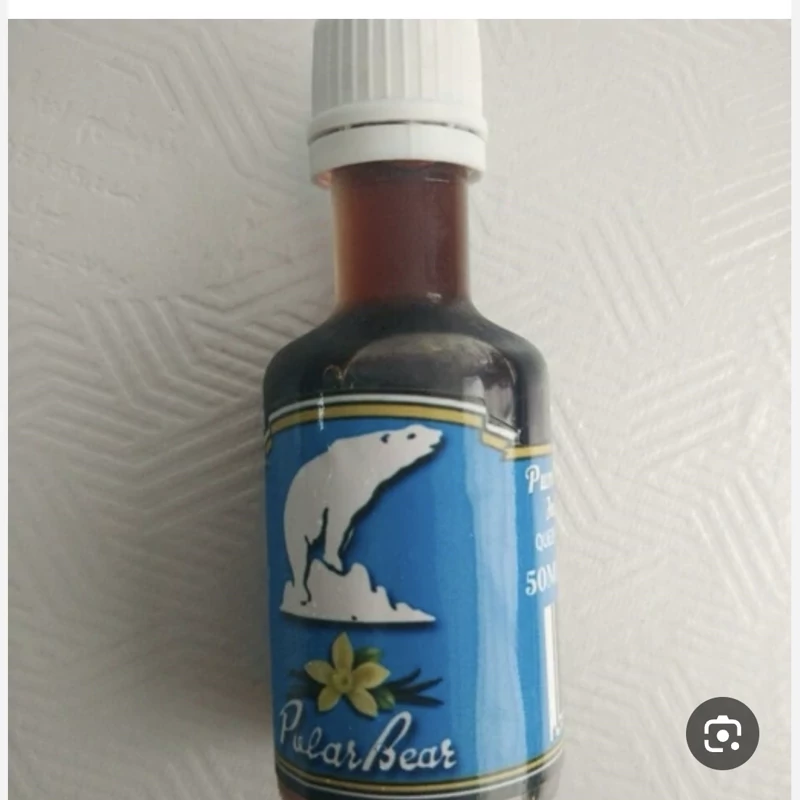Search this image with Google Lens
800x800 pixels.
(x=722, y=733)
